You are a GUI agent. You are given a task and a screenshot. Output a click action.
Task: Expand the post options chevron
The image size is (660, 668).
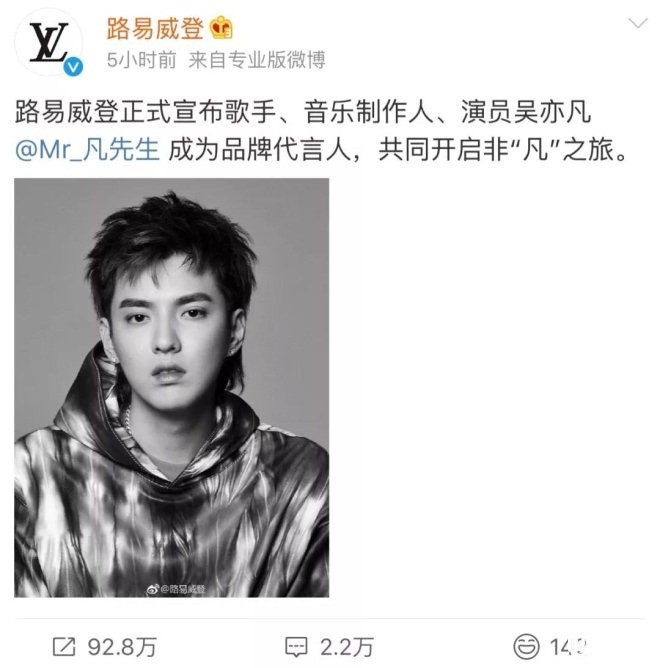coord(637,24)
